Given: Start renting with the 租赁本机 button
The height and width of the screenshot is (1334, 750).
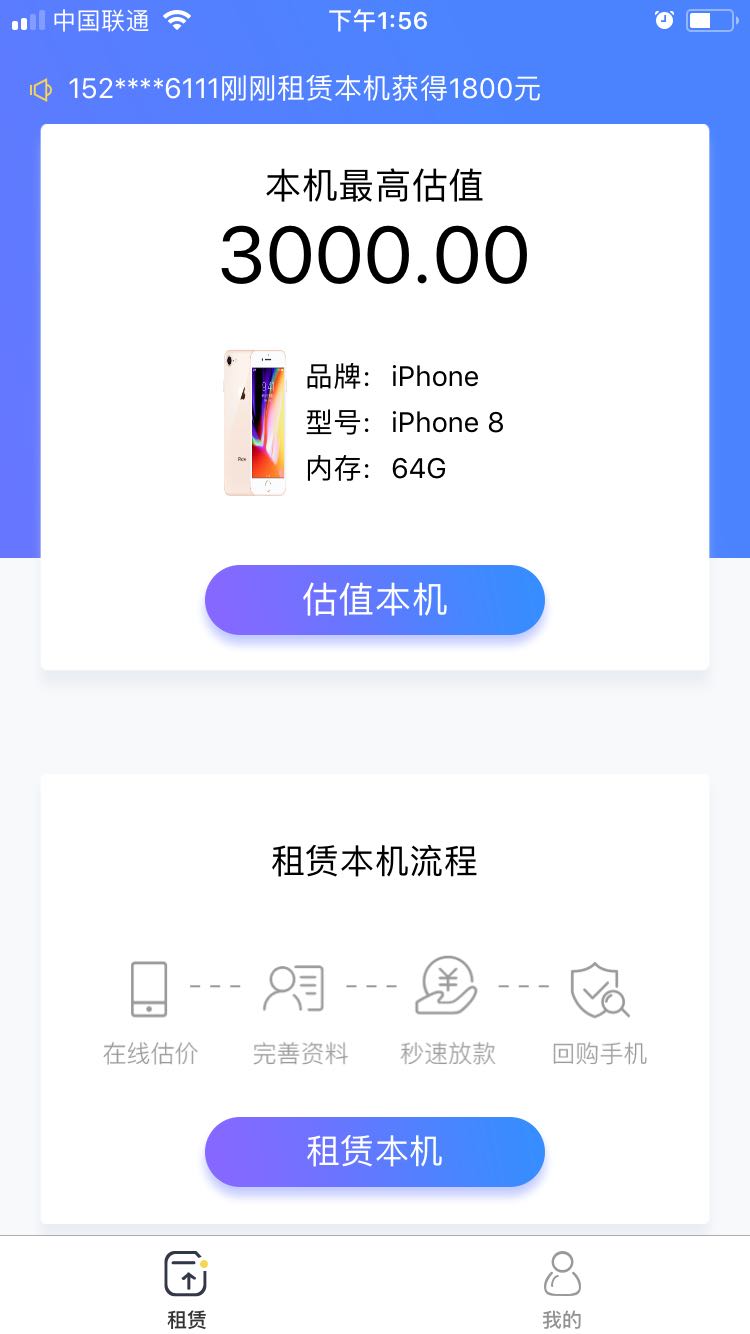Looking at the screenshot, I should pyautogui.click(x=375, y=1152).
